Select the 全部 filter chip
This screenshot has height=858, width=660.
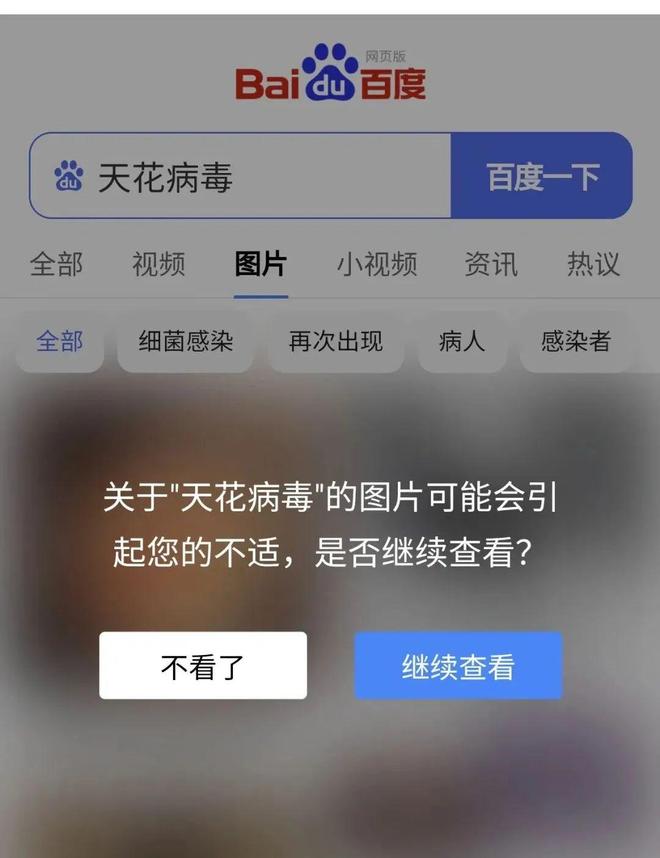coord(58,341)
